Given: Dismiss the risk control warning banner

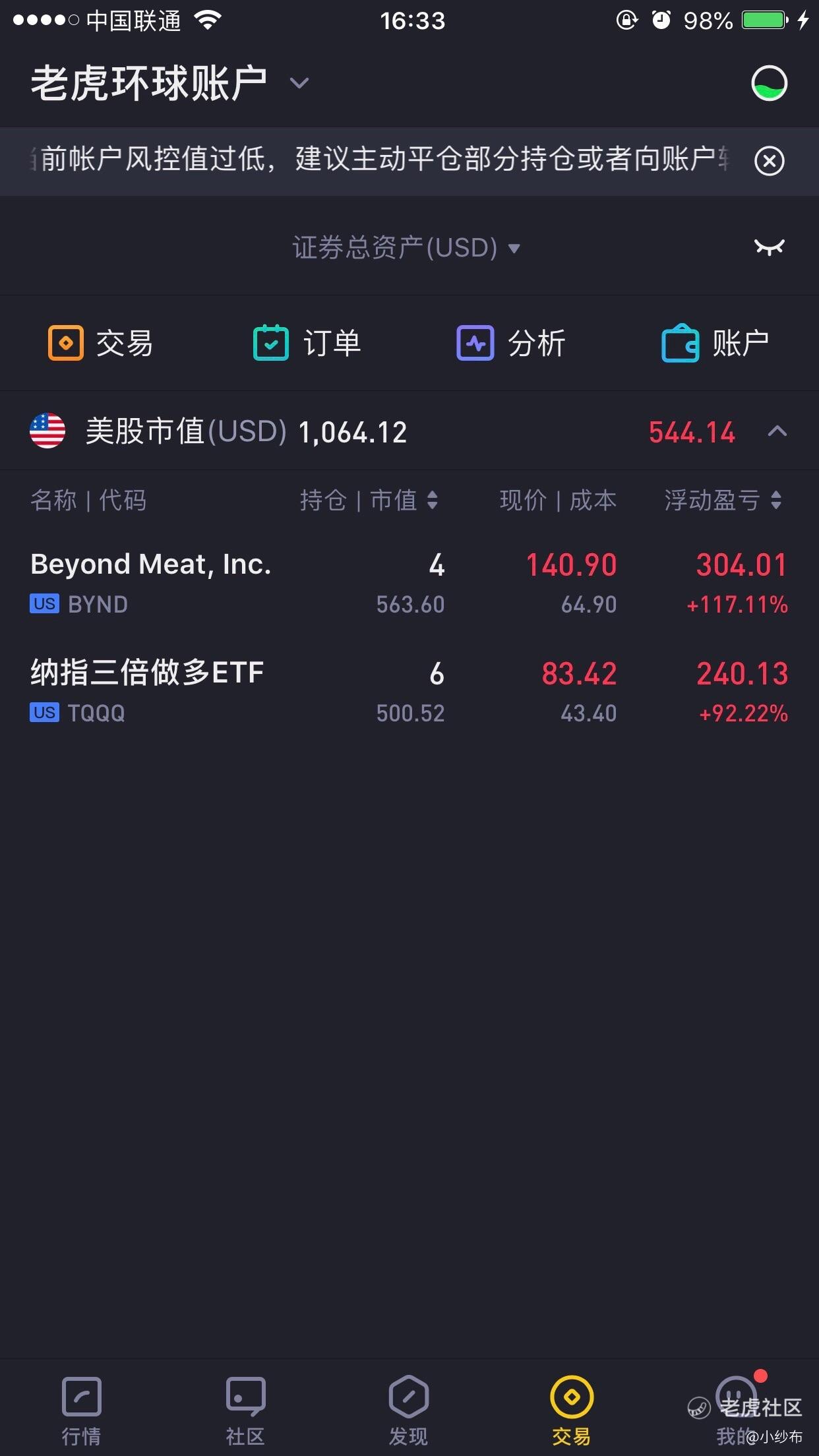Looking at the screenshot, I should pyautogui.click(x=769, y=161).
